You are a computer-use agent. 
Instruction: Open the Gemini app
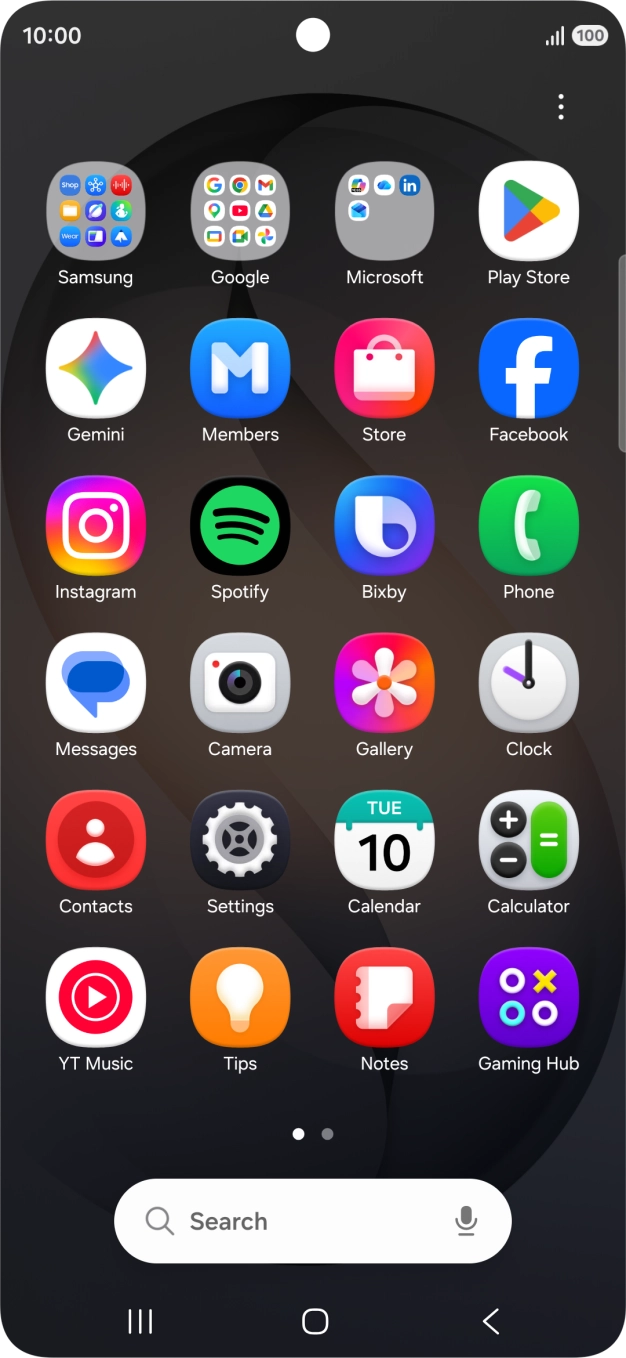point(96,368)
